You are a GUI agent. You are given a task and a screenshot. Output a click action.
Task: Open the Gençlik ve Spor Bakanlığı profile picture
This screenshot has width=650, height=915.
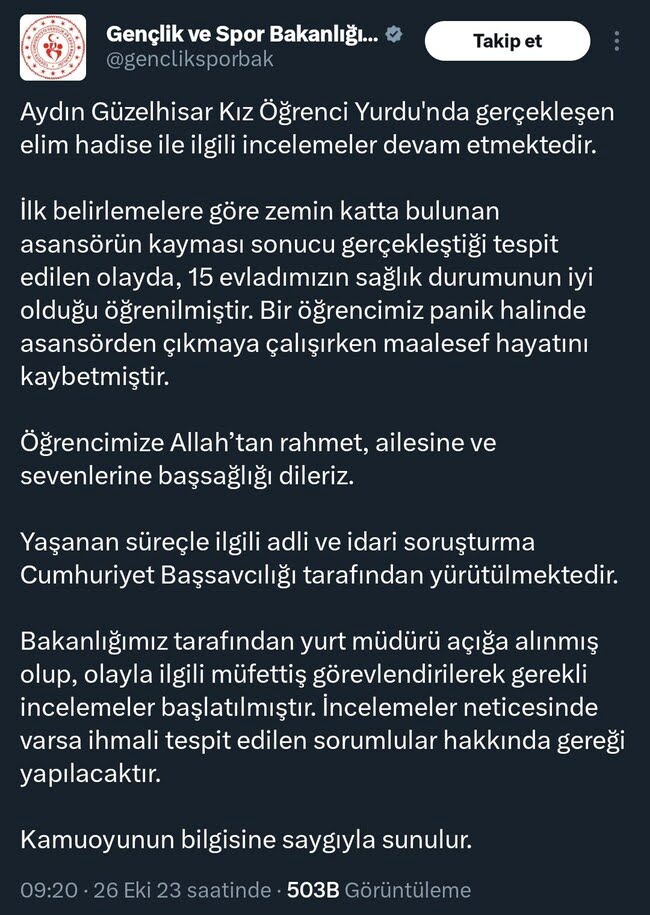coord(53,47)
